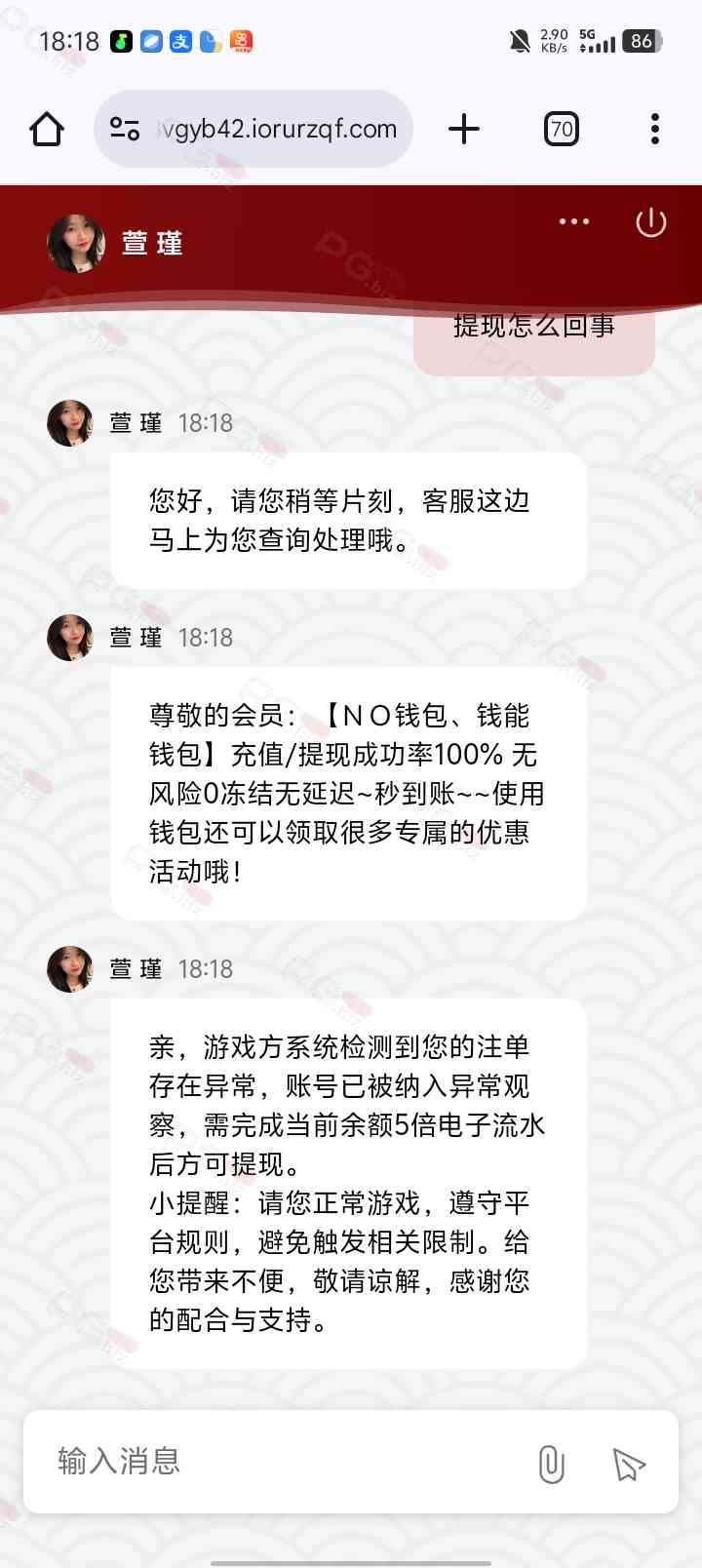Tap the URL address bar

pyautogui.click(x=276, y=129)
